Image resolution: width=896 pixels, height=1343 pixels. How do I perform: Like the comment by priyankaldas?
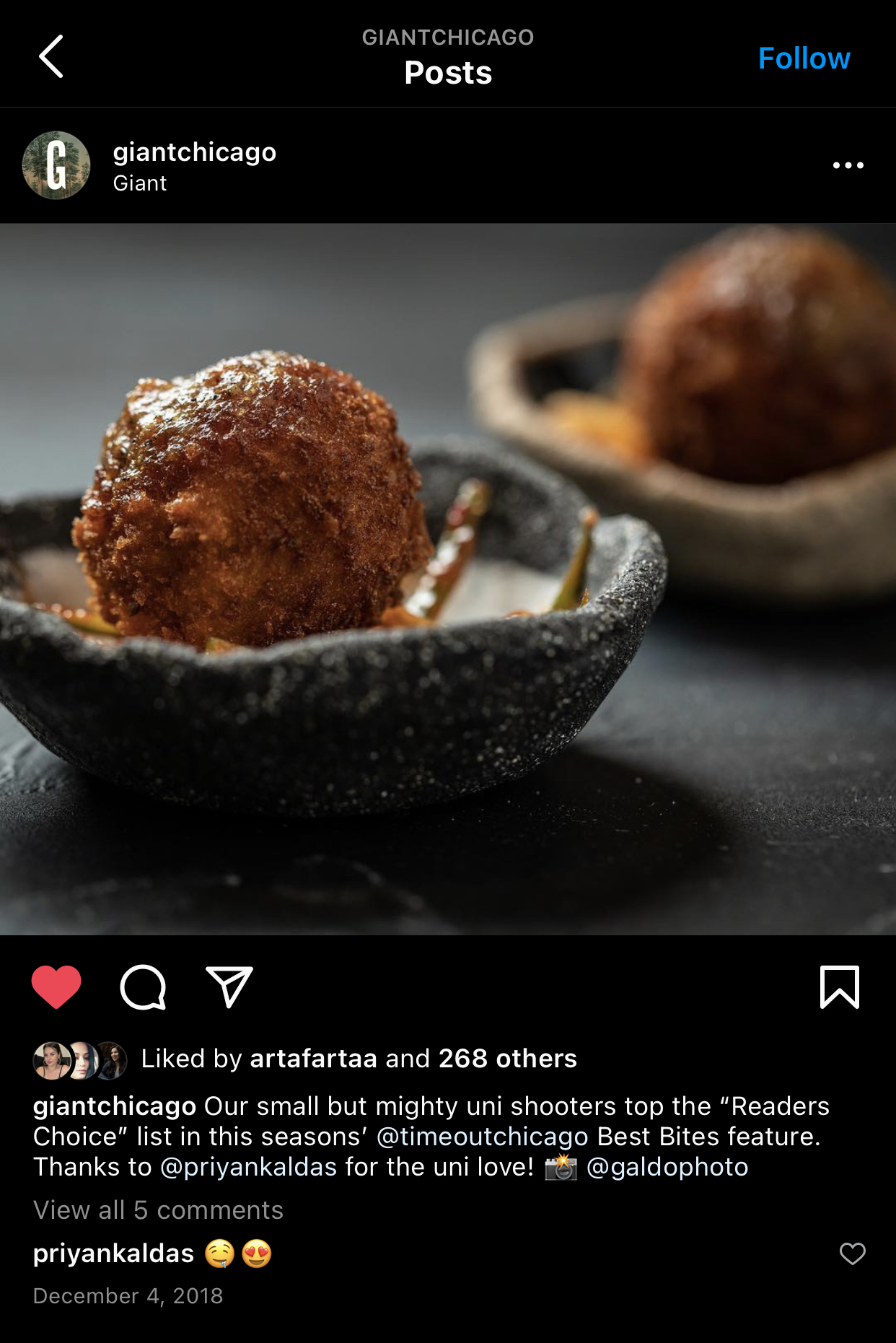pyautogui.click(x=852, y=1254)
